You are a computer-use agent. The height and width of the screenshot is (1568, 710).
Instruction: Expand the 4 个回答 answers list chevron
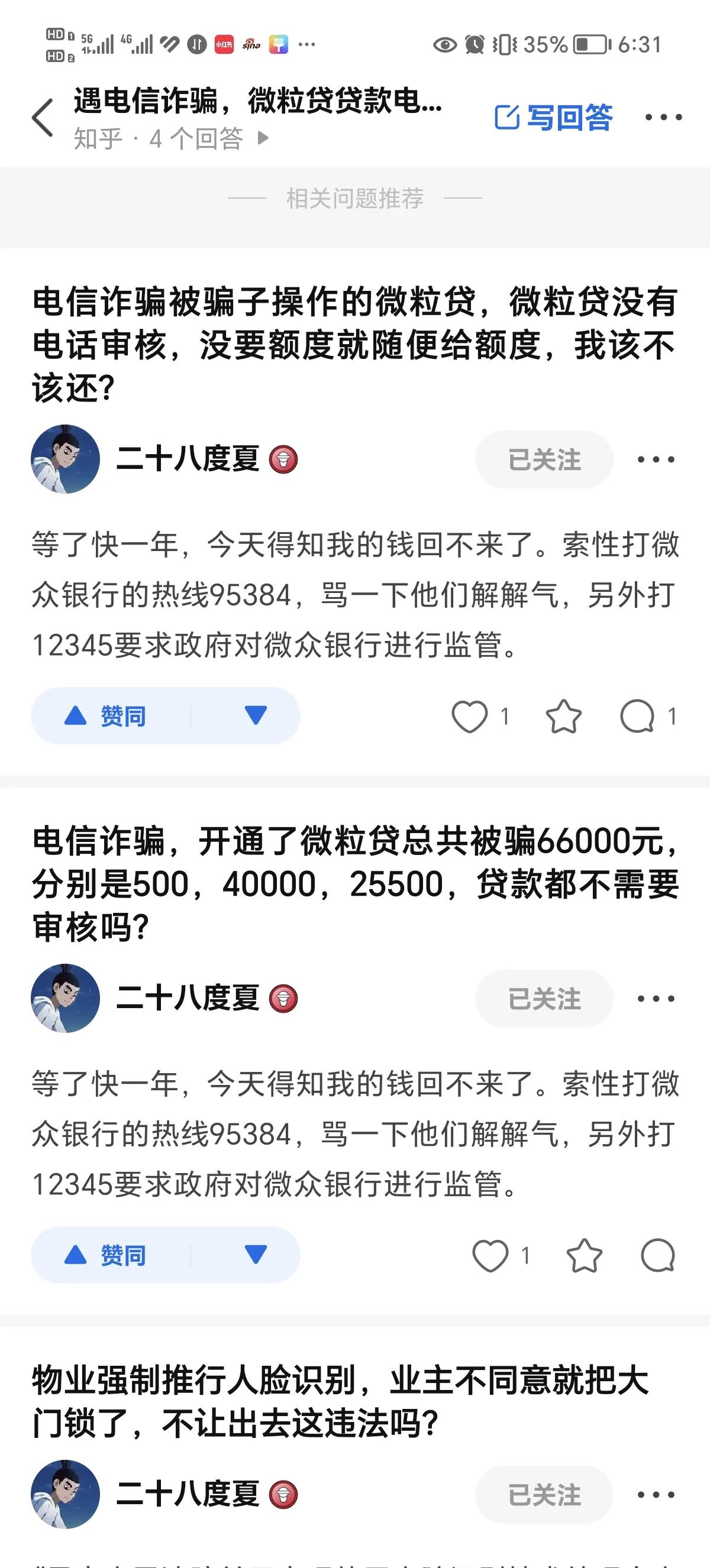(263, 139)
